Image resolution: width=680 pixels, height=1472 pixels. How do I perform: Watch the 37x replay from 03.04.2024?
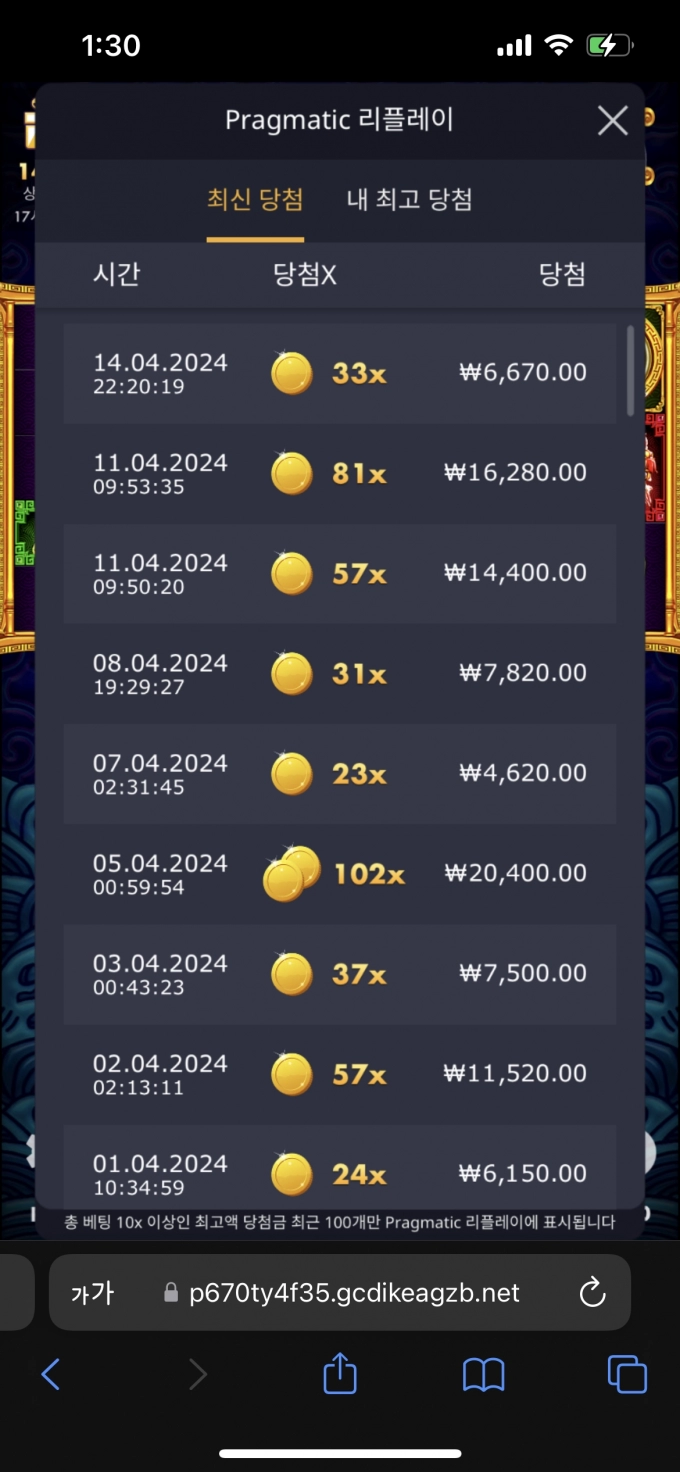coord(340,973)
